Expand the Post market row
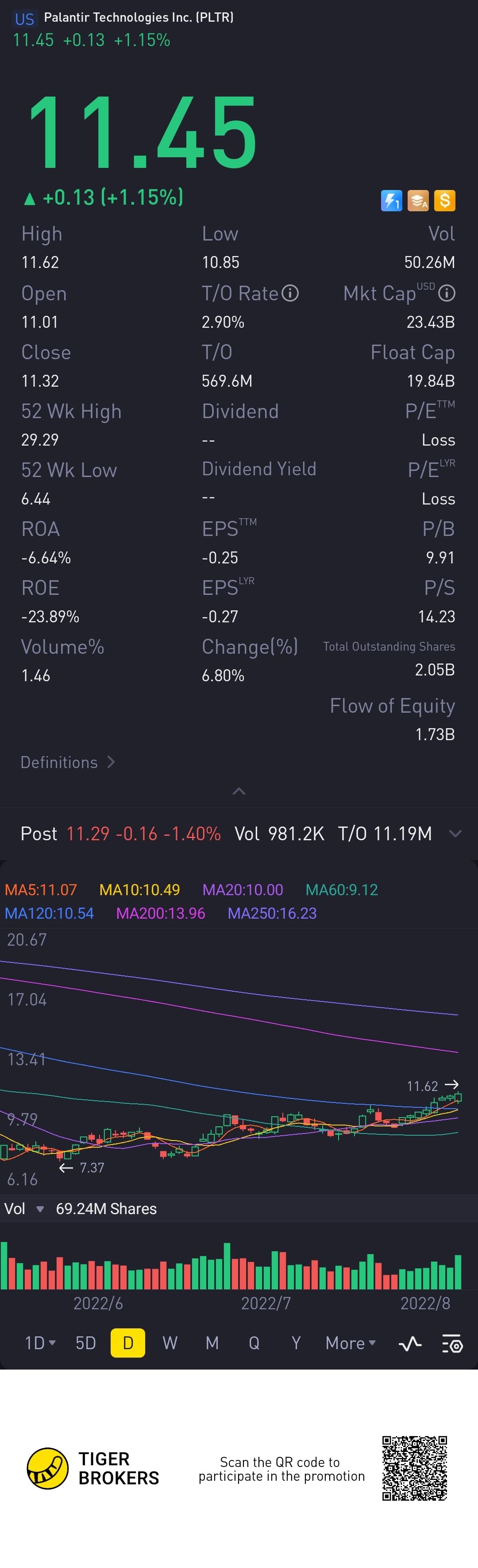This screenshot has height=1568, width=478. click(x=455, y=833)
